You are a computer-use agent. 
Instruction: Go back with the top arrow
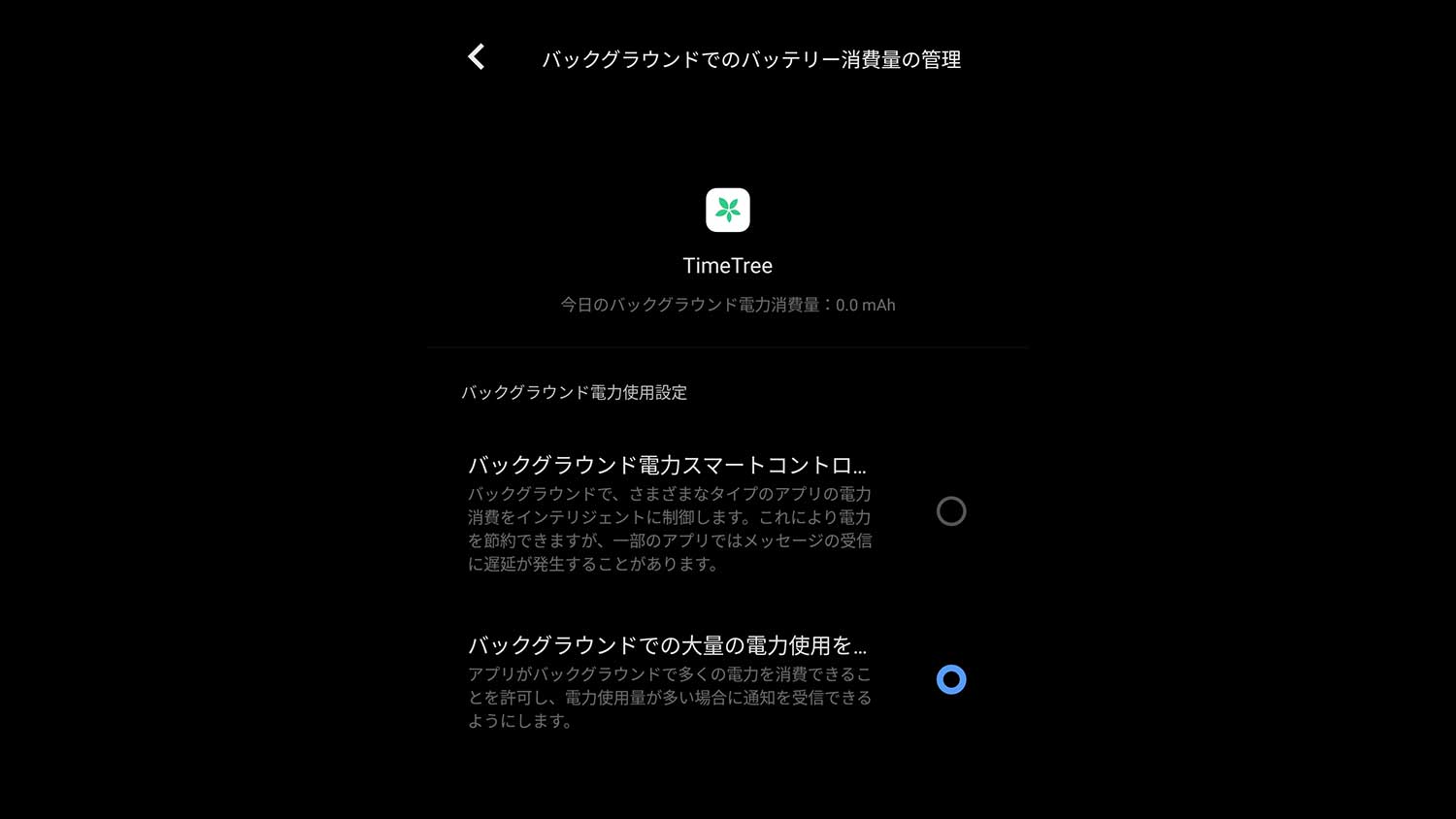coord(476,57)
